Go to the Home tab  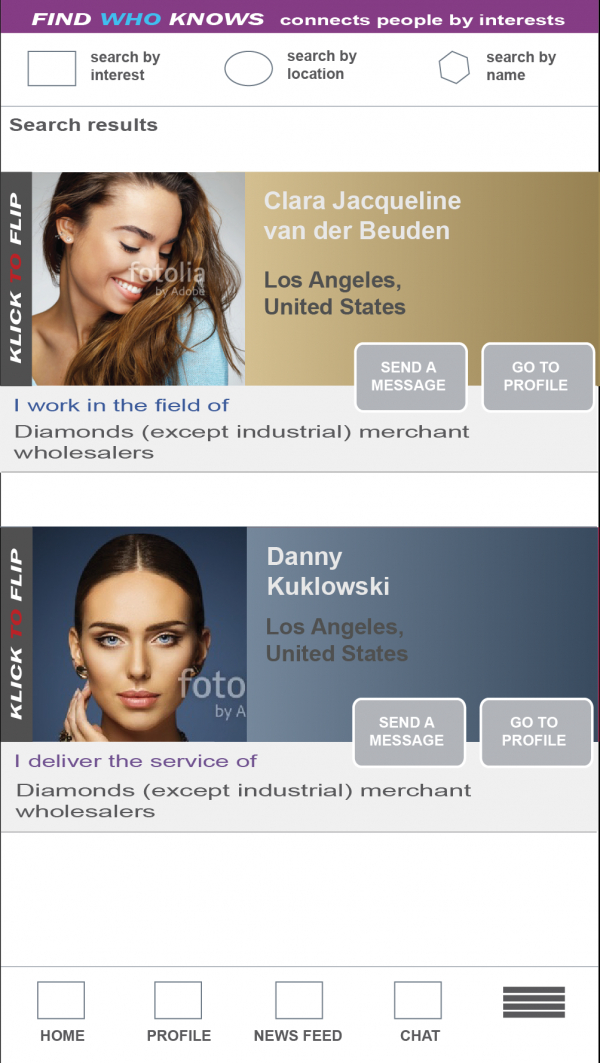[61, 1011]
